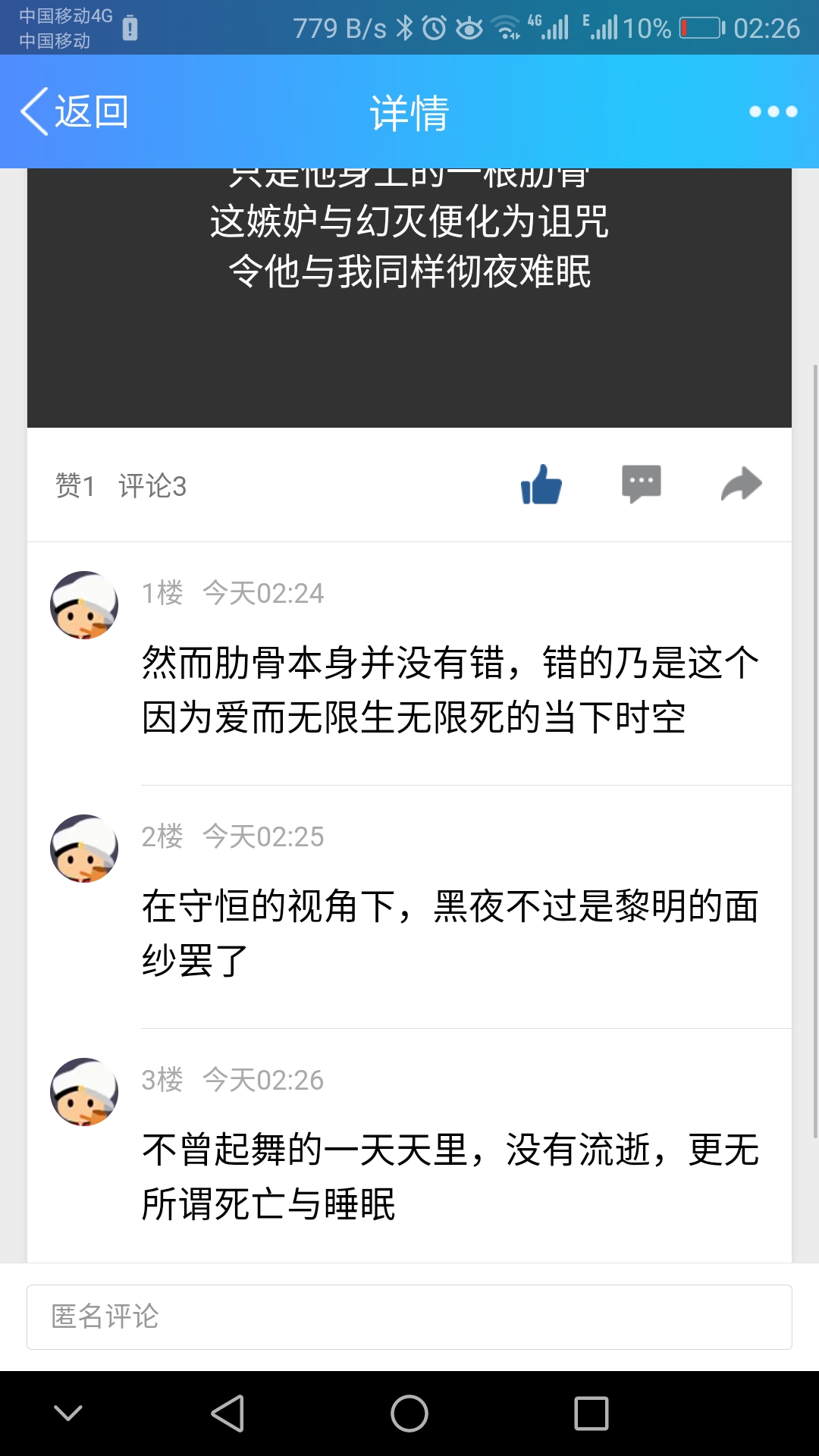The width and height of the screenshot is (819, 1456).
Task: Open the 3楼 comment about 起舞
Action: [450, 1176]
